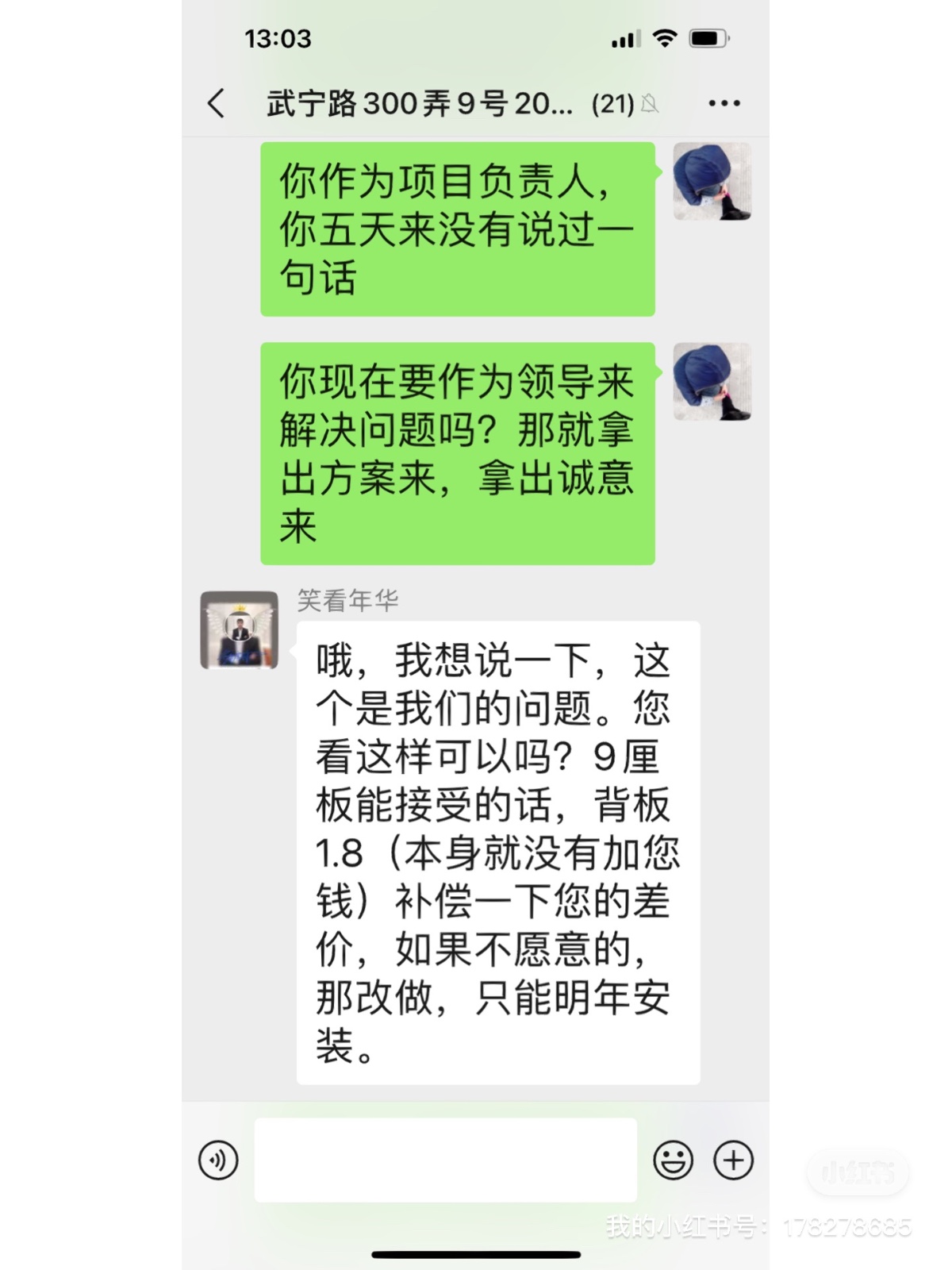Open the group chat's three-dot menu
Image resolution: width=952 pixels, height=1270 pixels.
click(x=724, y=104)
